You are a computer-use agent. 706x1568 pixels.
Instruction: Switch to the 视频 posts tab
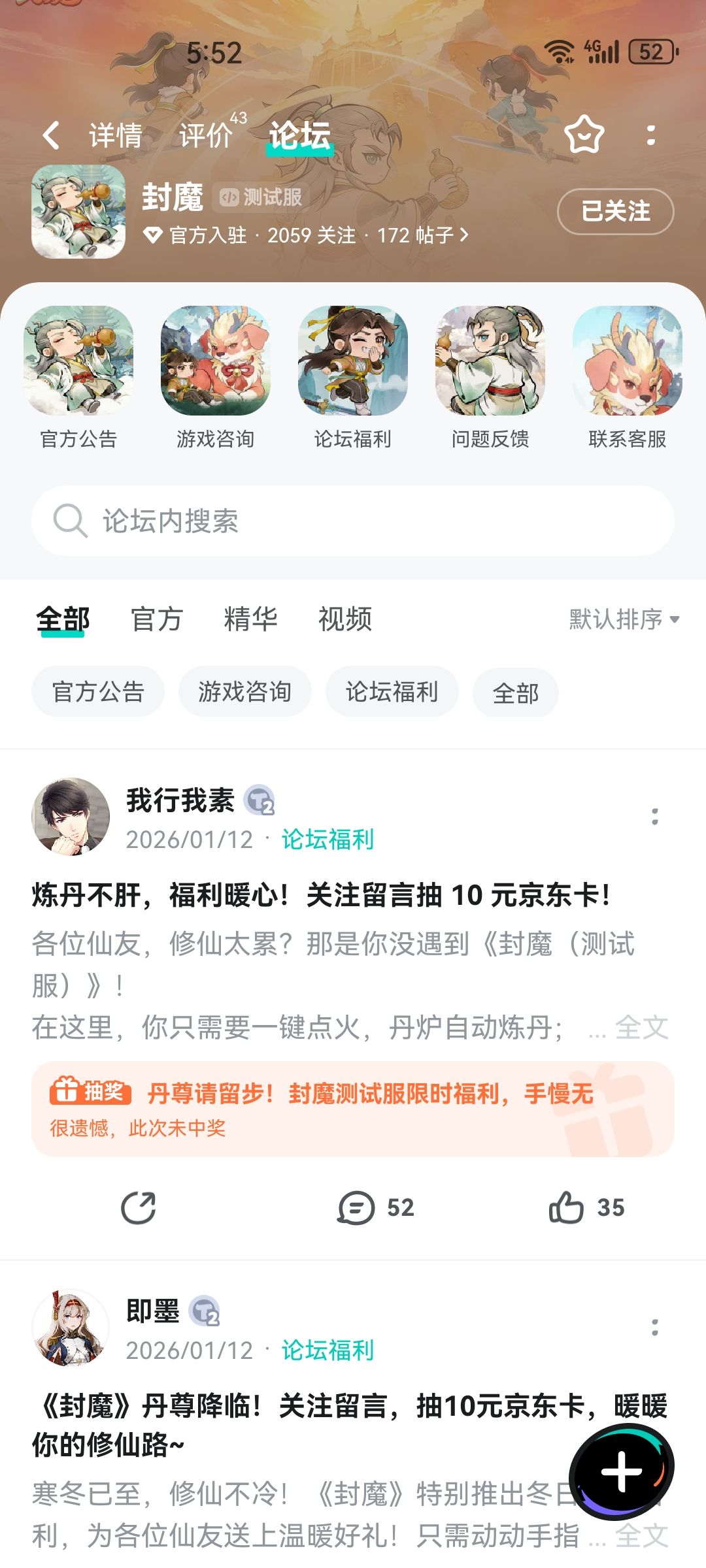pos(345,619)
